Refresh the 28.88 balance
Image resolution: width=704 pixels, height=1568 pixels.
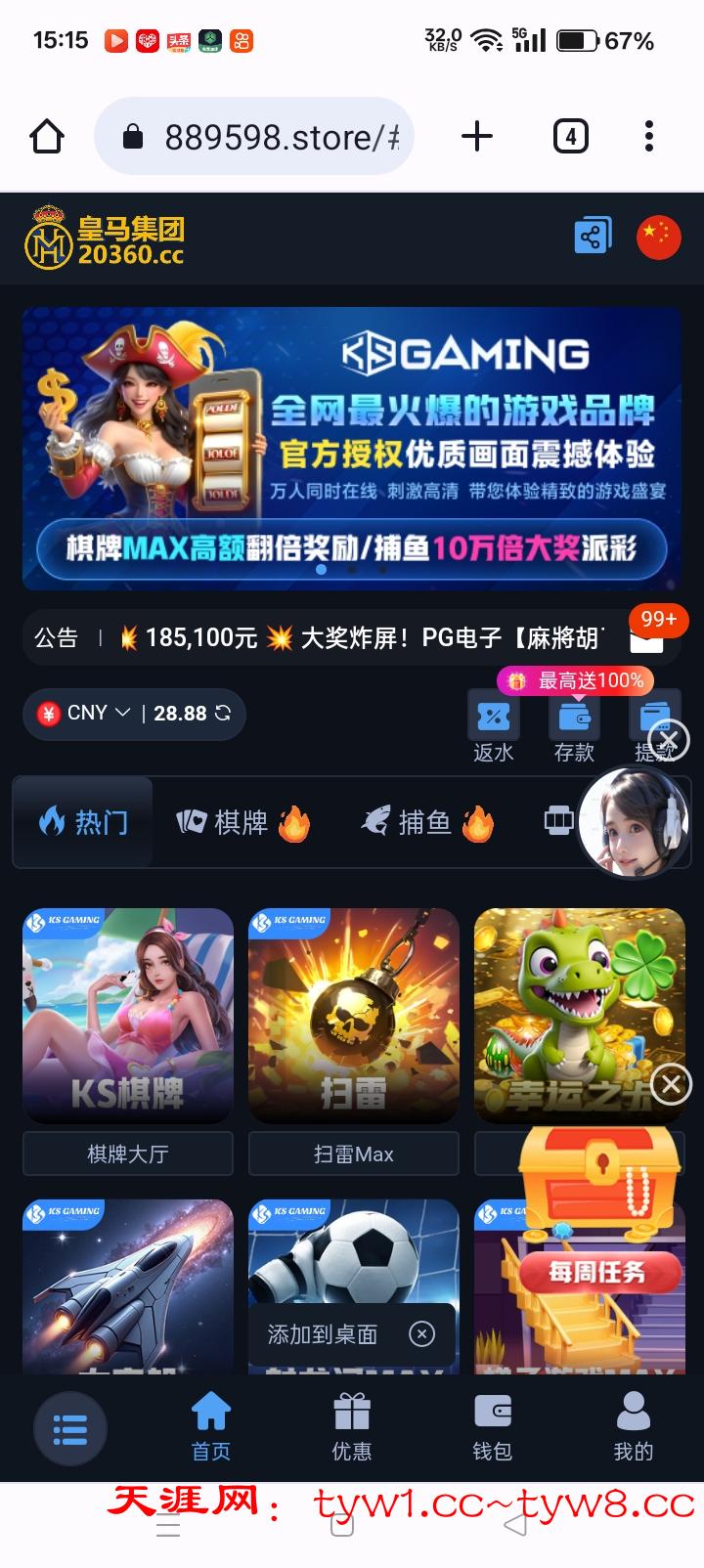pyautogui.click(x=223, y=714)
